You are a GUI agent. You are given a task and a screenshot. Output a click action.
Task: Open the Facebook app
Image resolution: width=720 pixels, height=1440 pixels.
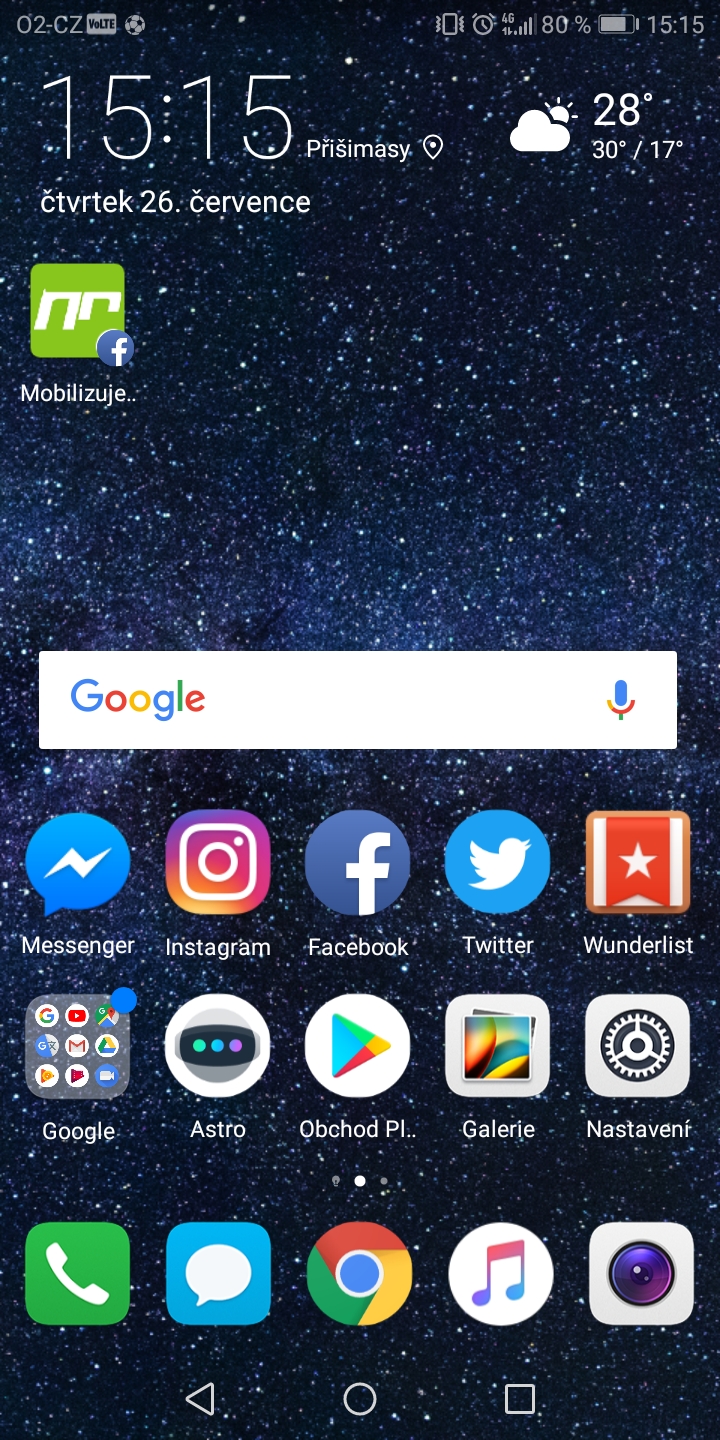coord(358,864)
